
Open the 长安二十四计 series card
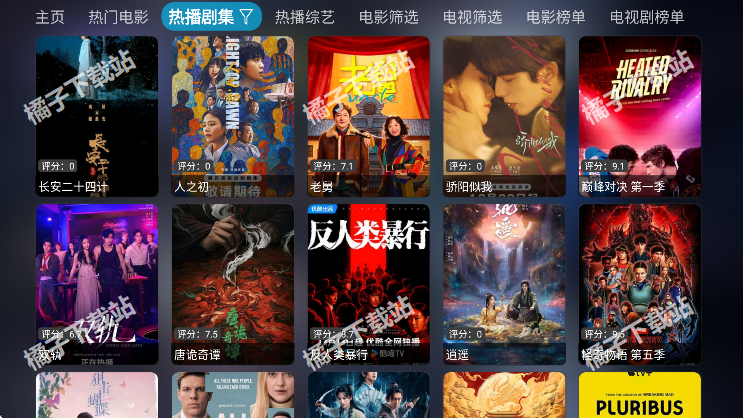[x=97, y=115]
